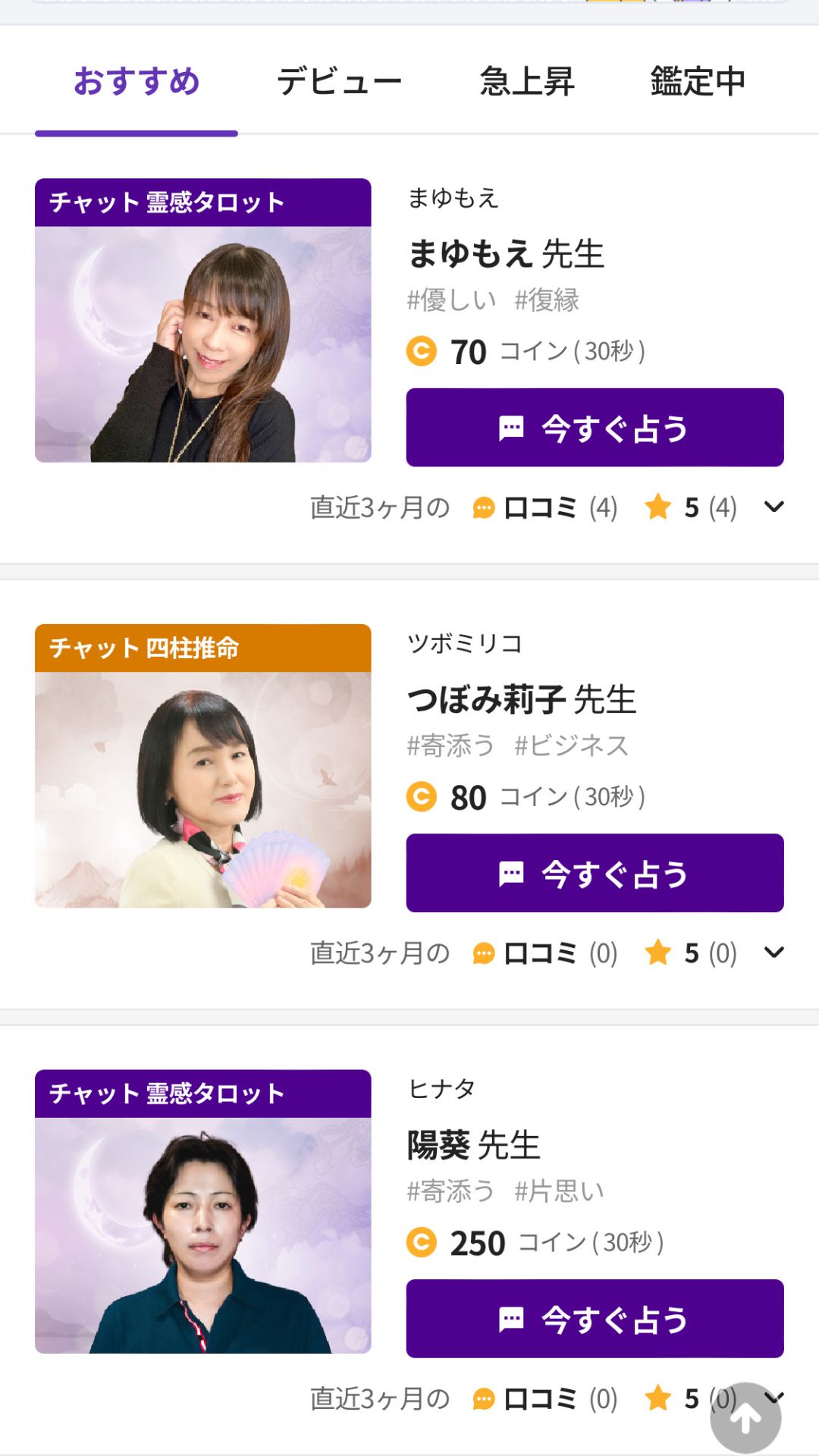819x1456 pixels.
Task: Switch to the デビュー tab
Action: (x=340, y=81)
